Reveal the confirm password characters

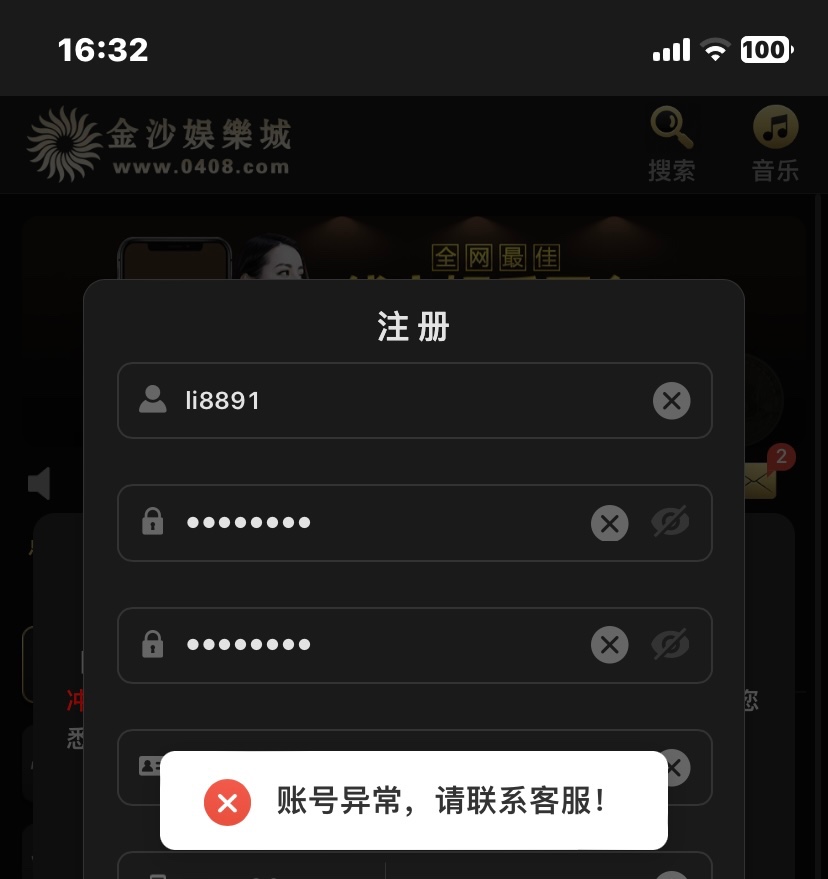[x=670, y=645]
